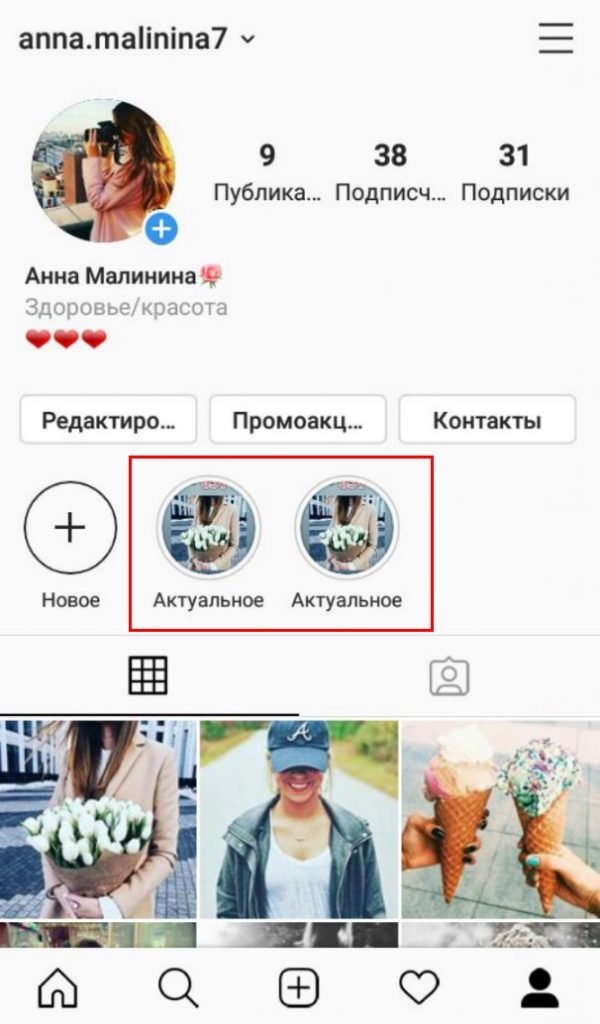
Task: Open the post with white tulips bouquet
Action: click(98, 818)
